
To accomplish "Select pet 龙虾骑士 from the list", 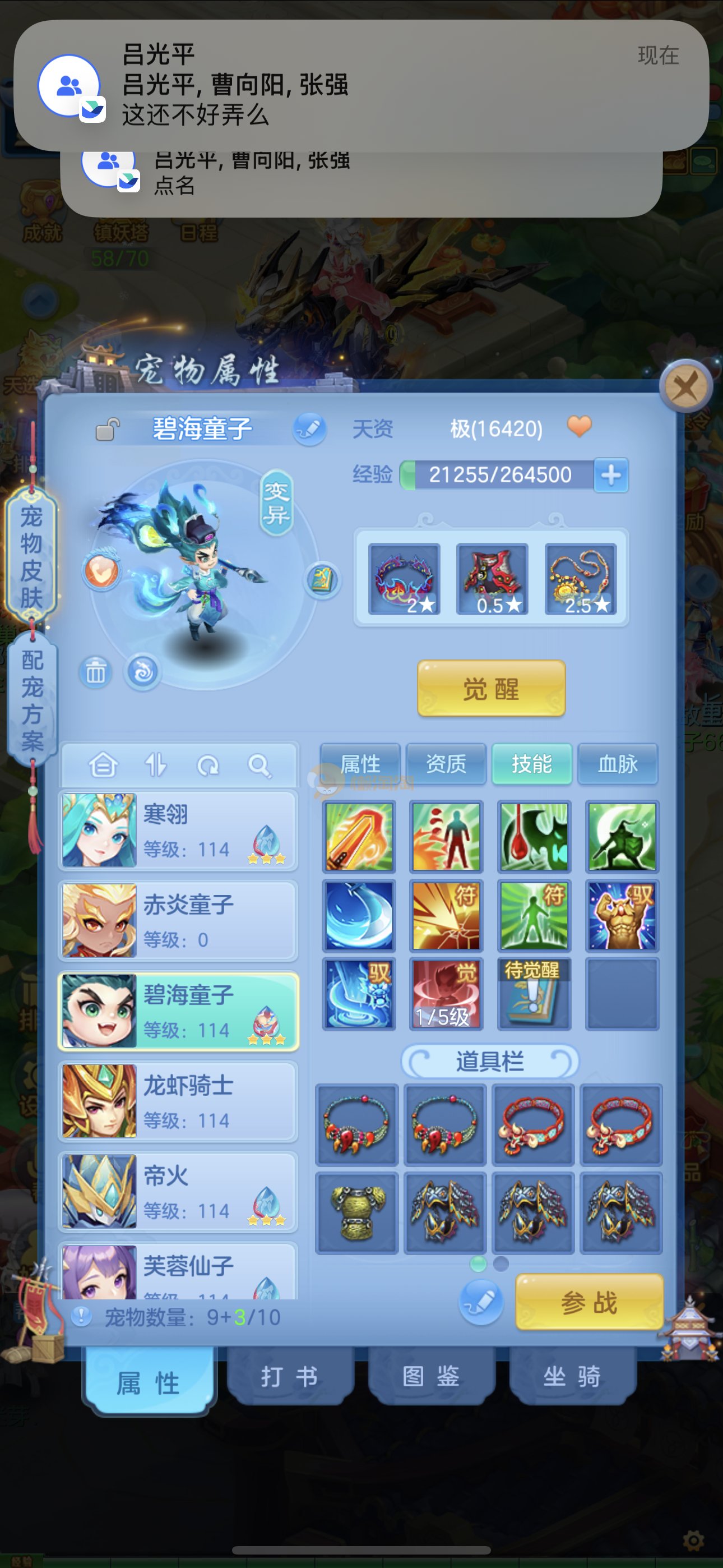I will [178, 1101].
